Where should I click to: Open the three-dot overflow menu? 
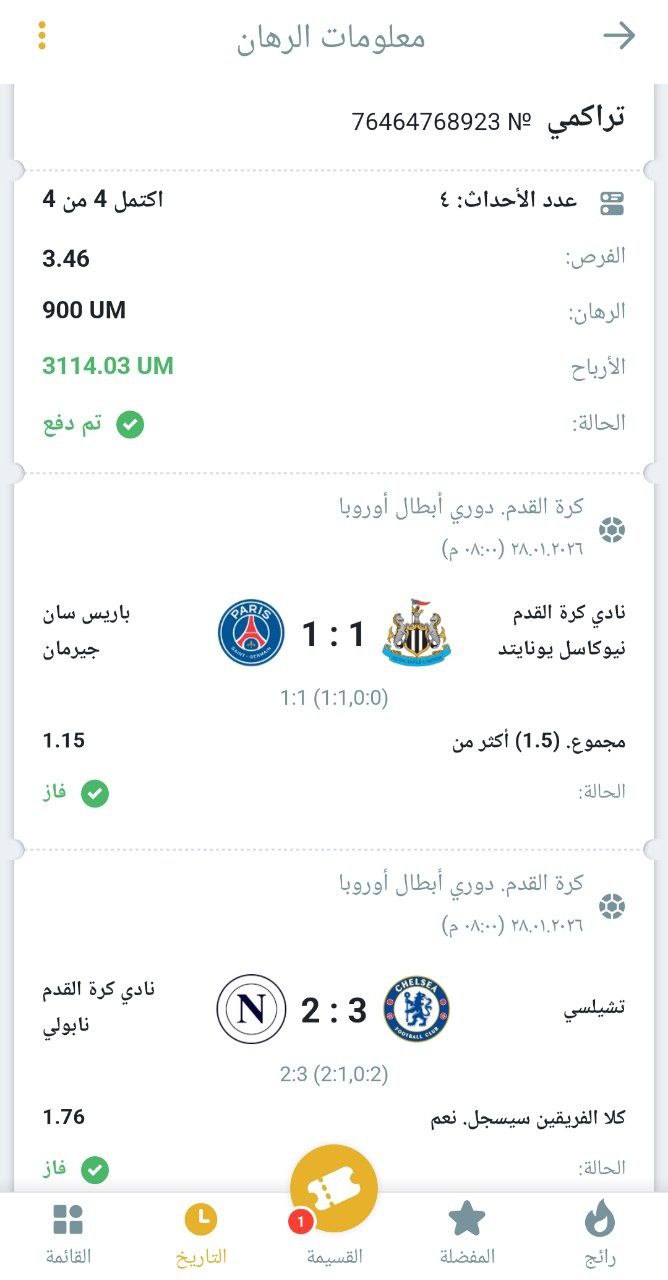42,36
